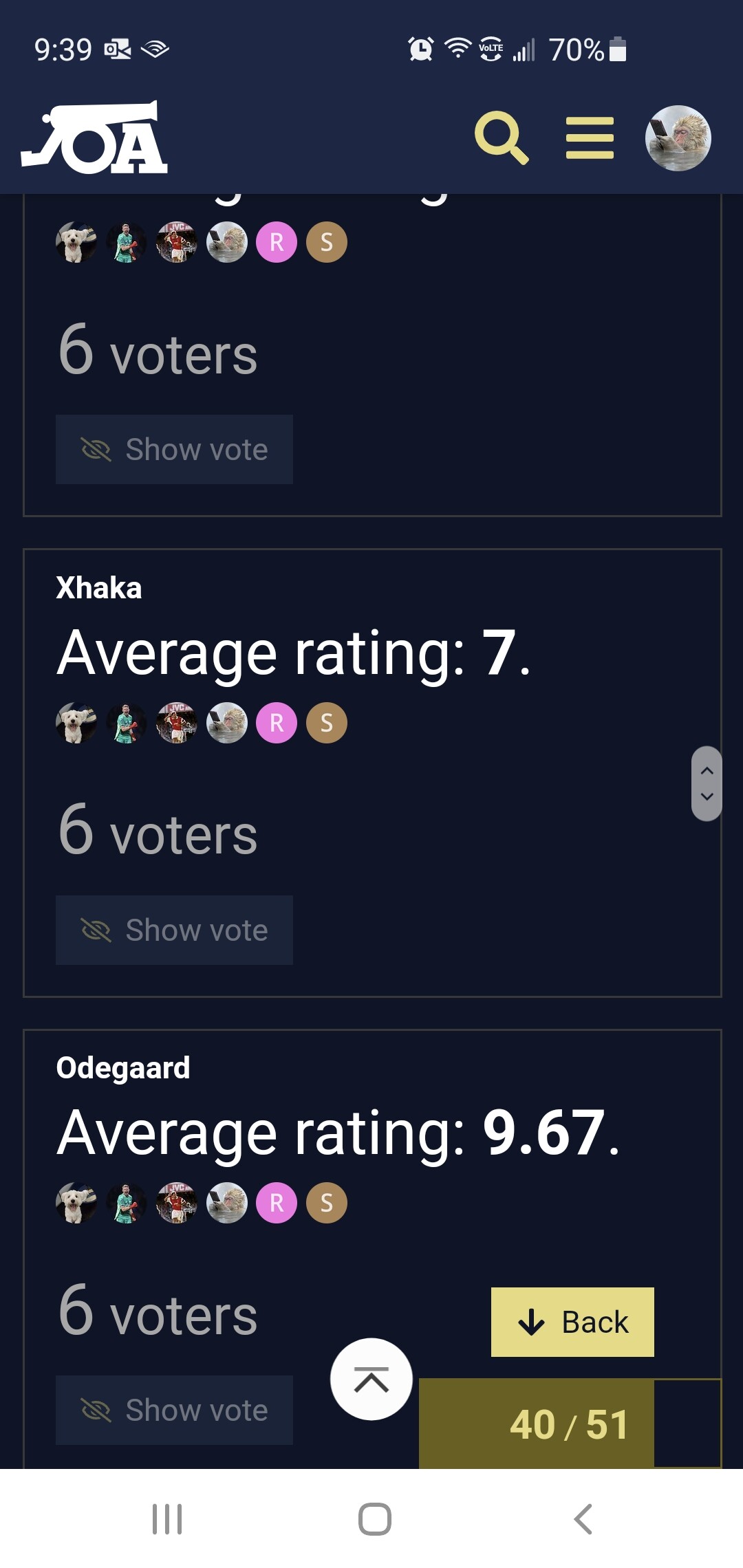
Task: Show vote under Xhaka rating
Action: (174, 930)
